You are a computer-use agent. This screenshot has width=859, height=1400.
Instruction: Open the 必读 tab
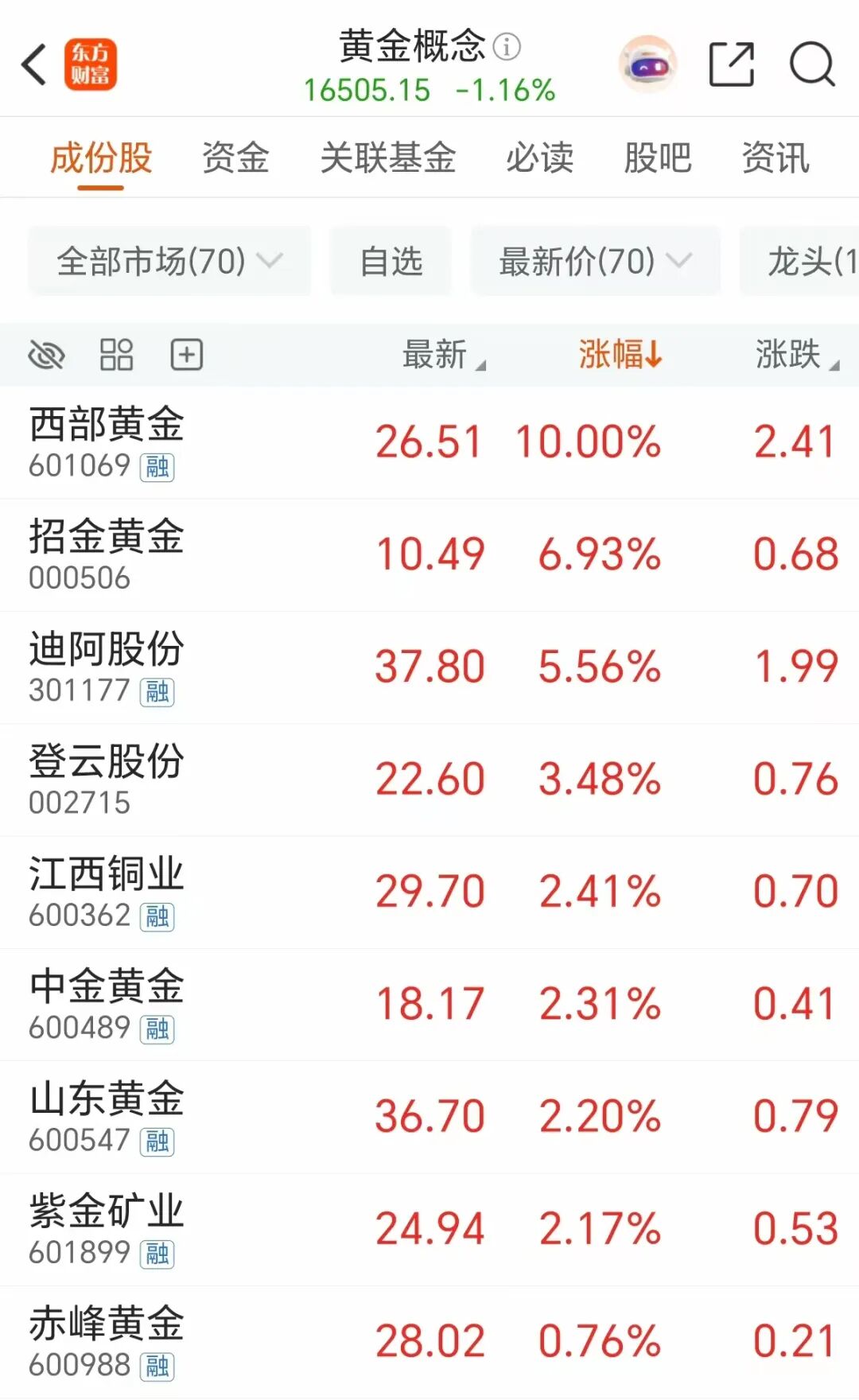point(540,157)
